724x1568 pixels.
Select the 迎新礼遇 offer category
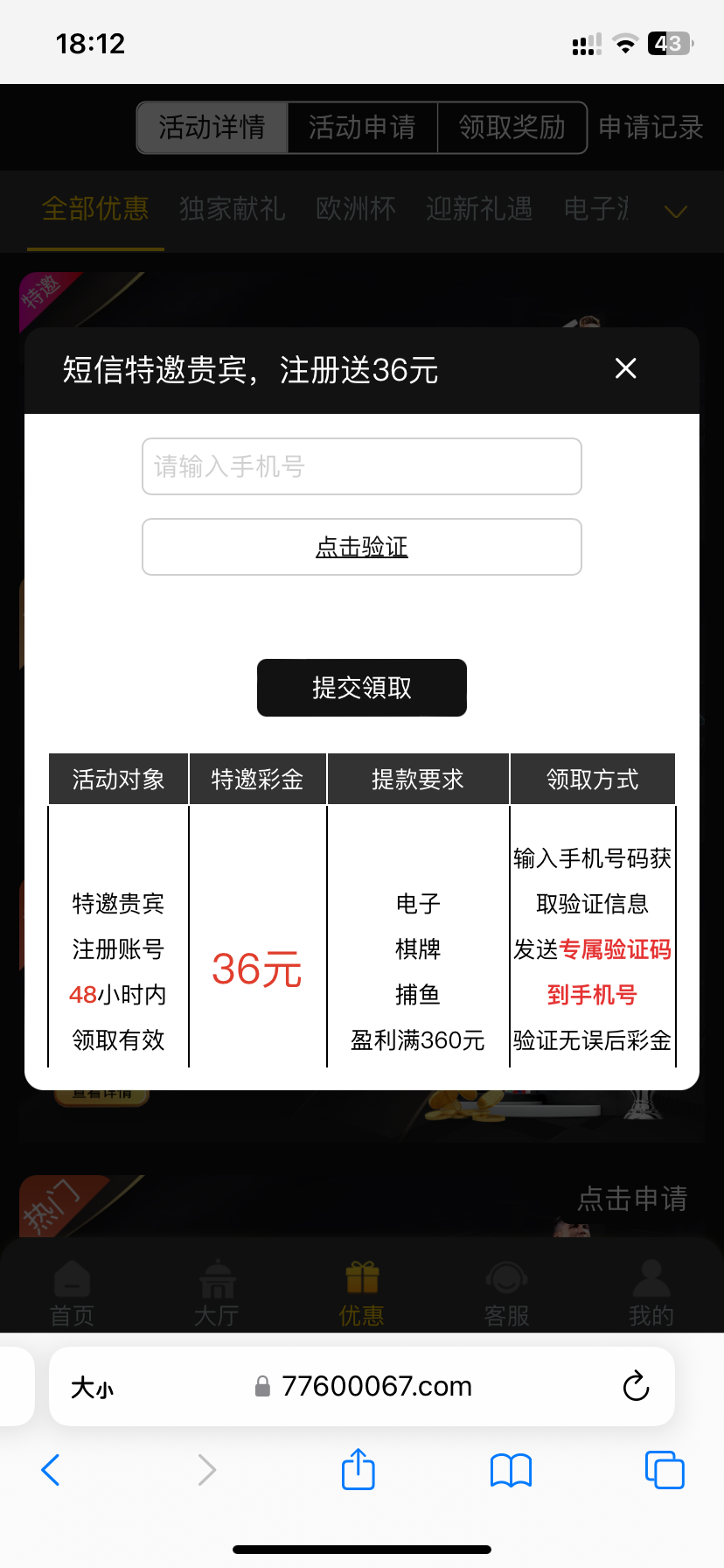478,210
